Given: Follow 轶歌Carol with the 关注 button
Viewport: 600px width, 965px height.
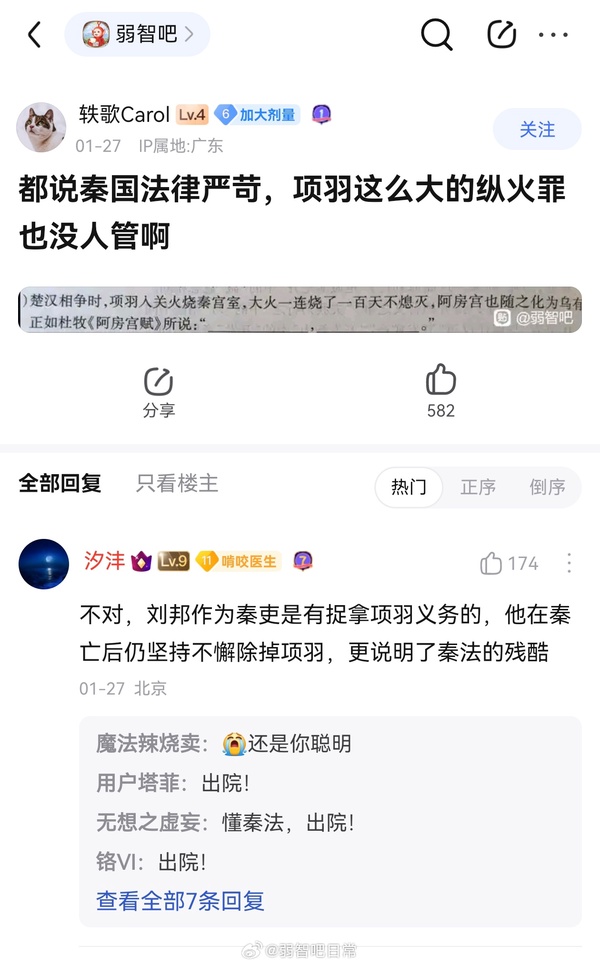Looking at the screenshot, I should point(537,129).
